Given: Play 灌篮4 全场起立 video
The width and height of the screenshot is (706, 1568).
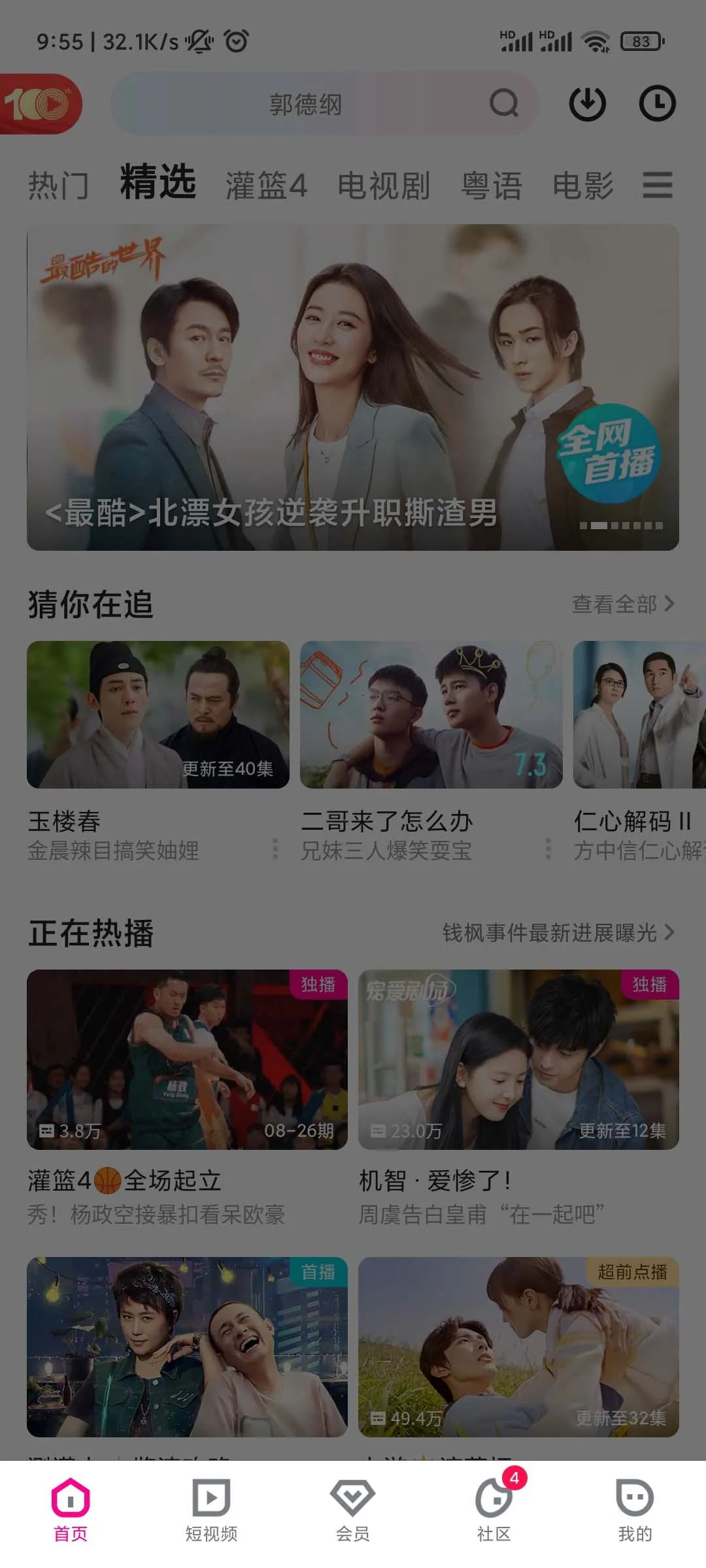Looking at the screenshot, I should [187, 1059].
